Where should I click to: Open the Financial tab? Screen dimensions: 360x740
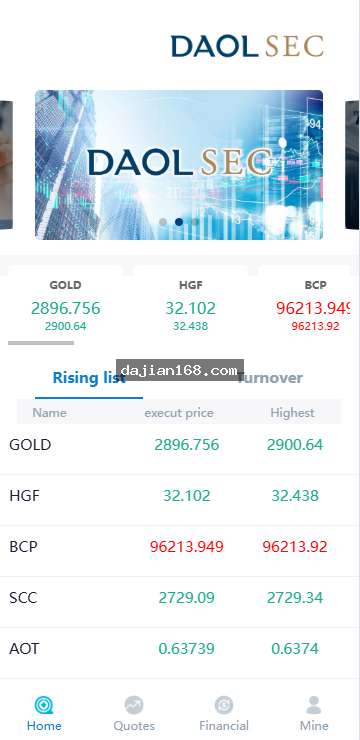tap(224, 714)
